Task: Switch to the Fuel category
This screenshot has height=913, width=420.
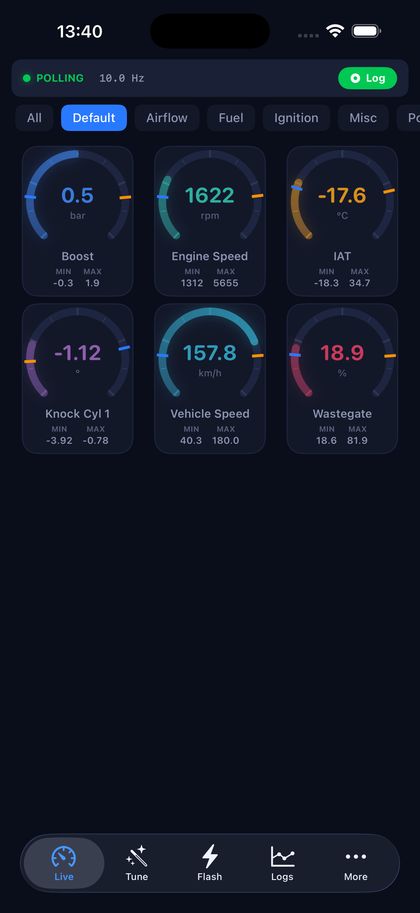Action: pyautogui.click(x=231, y=118)
